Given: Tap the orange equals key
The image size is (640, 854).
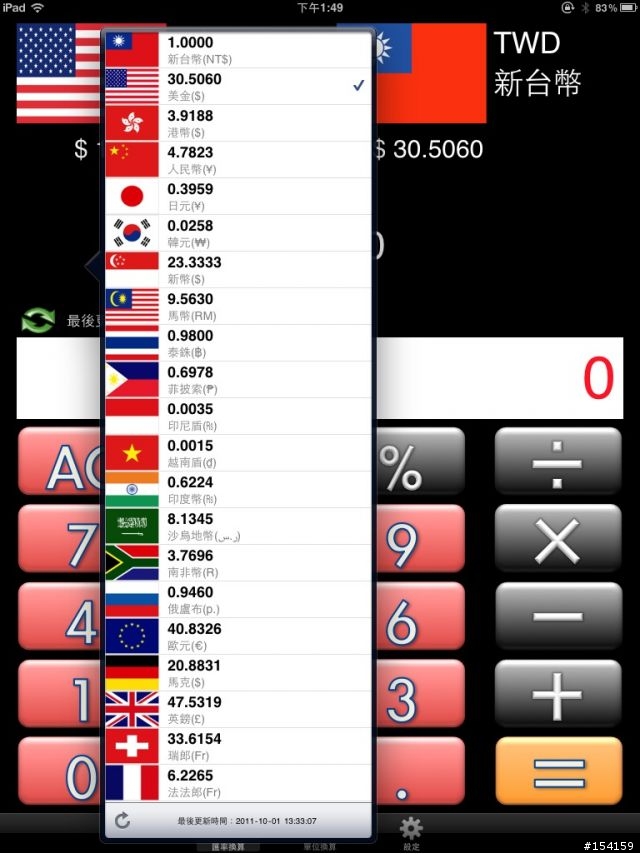Looking at the screenshot, I should [558, 772].
